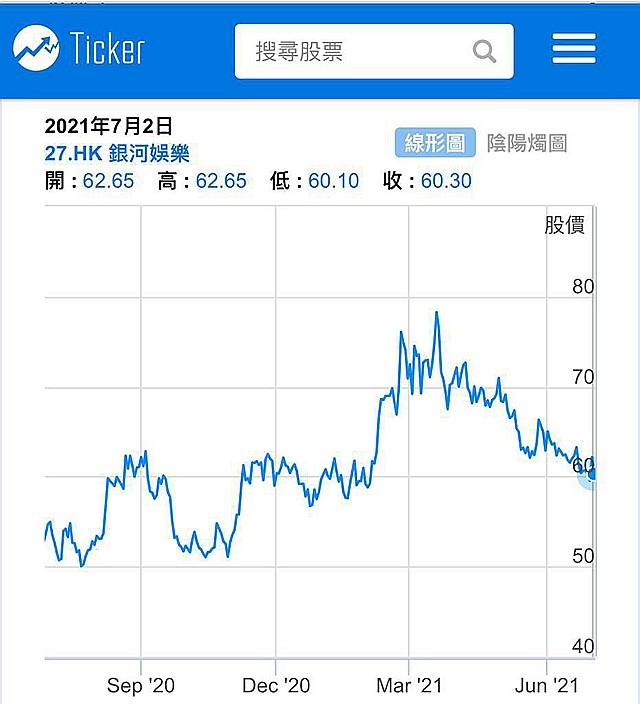Open the hamburger menu
The width and height of the screenshot is (640, 704).
click(574, 48)
